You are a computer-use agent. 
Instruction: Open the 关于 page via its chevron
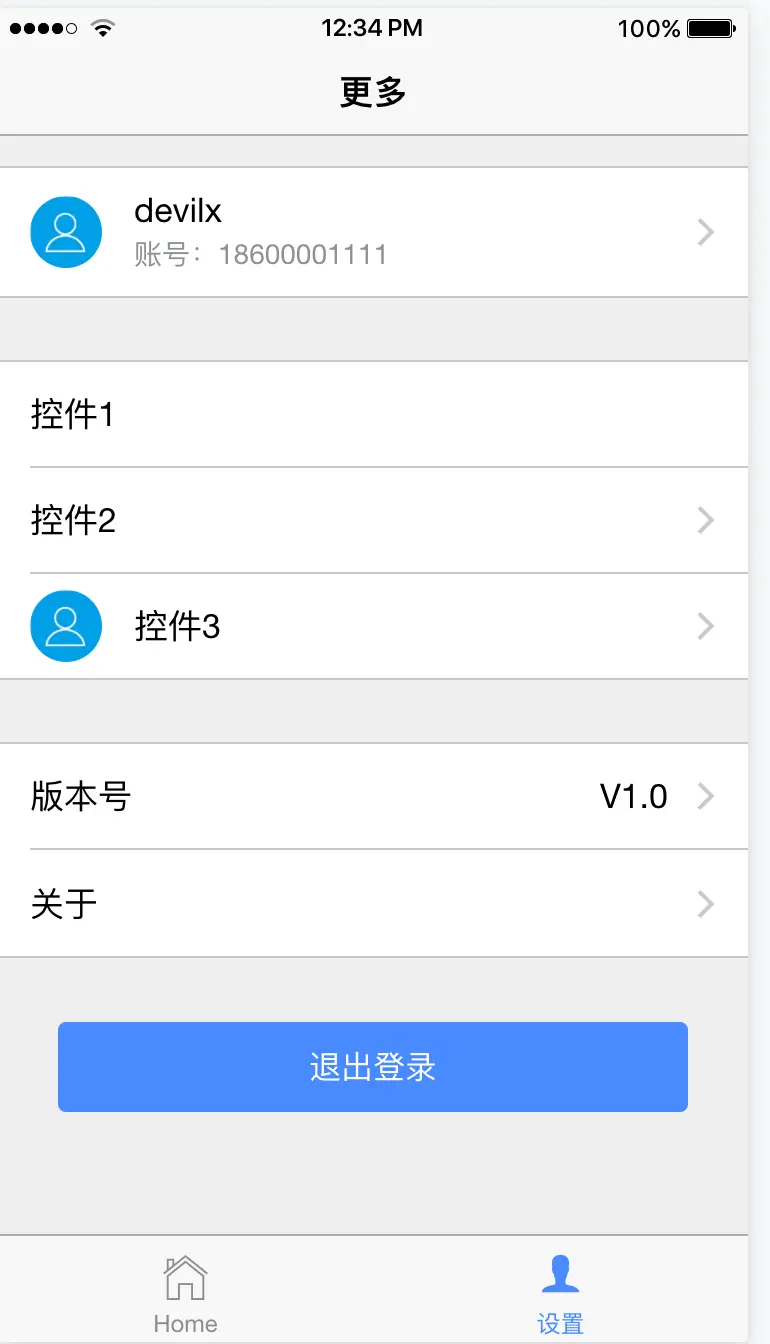click(706, 903)
